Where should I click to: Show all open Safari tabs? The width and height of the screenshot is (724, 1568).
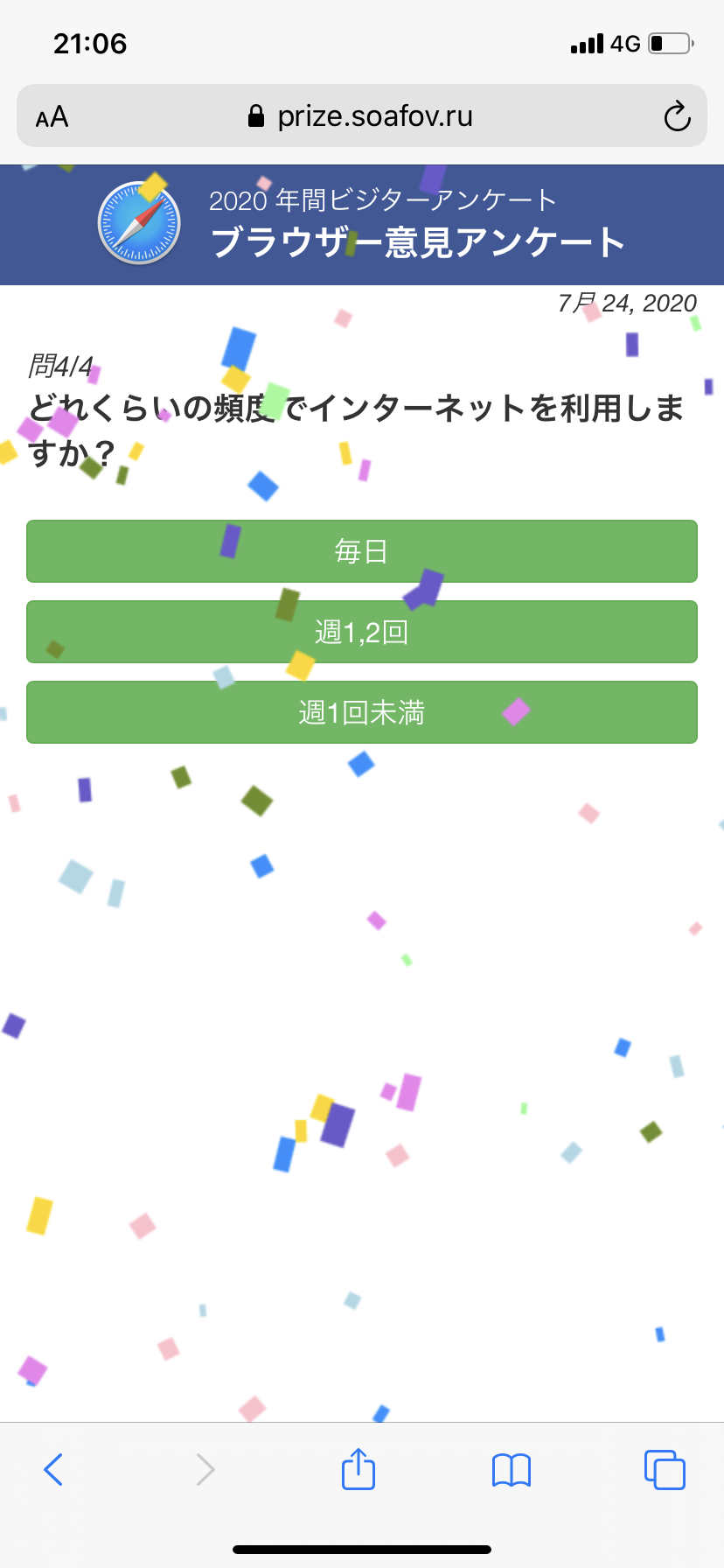665,1469
